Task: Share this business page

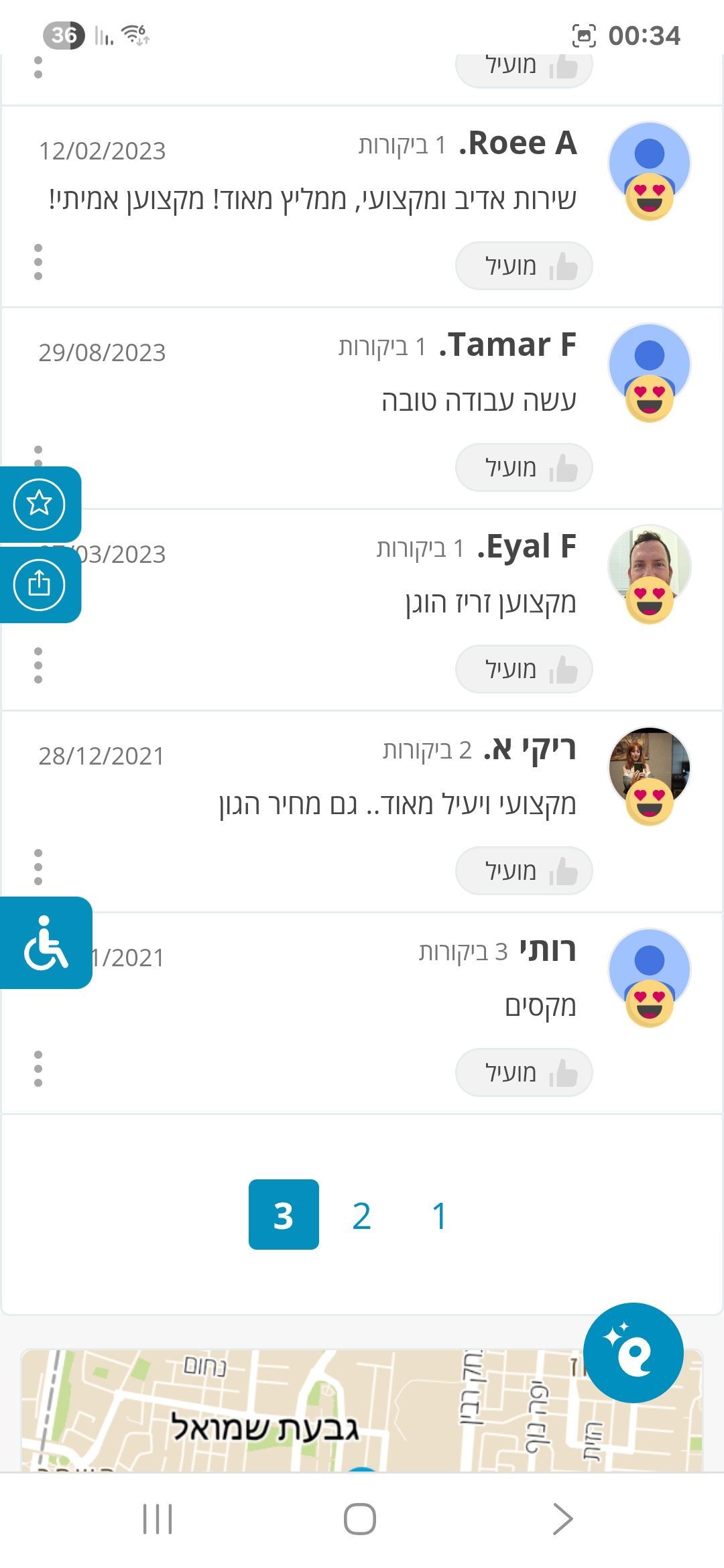Action: click(x=40, y=584)
